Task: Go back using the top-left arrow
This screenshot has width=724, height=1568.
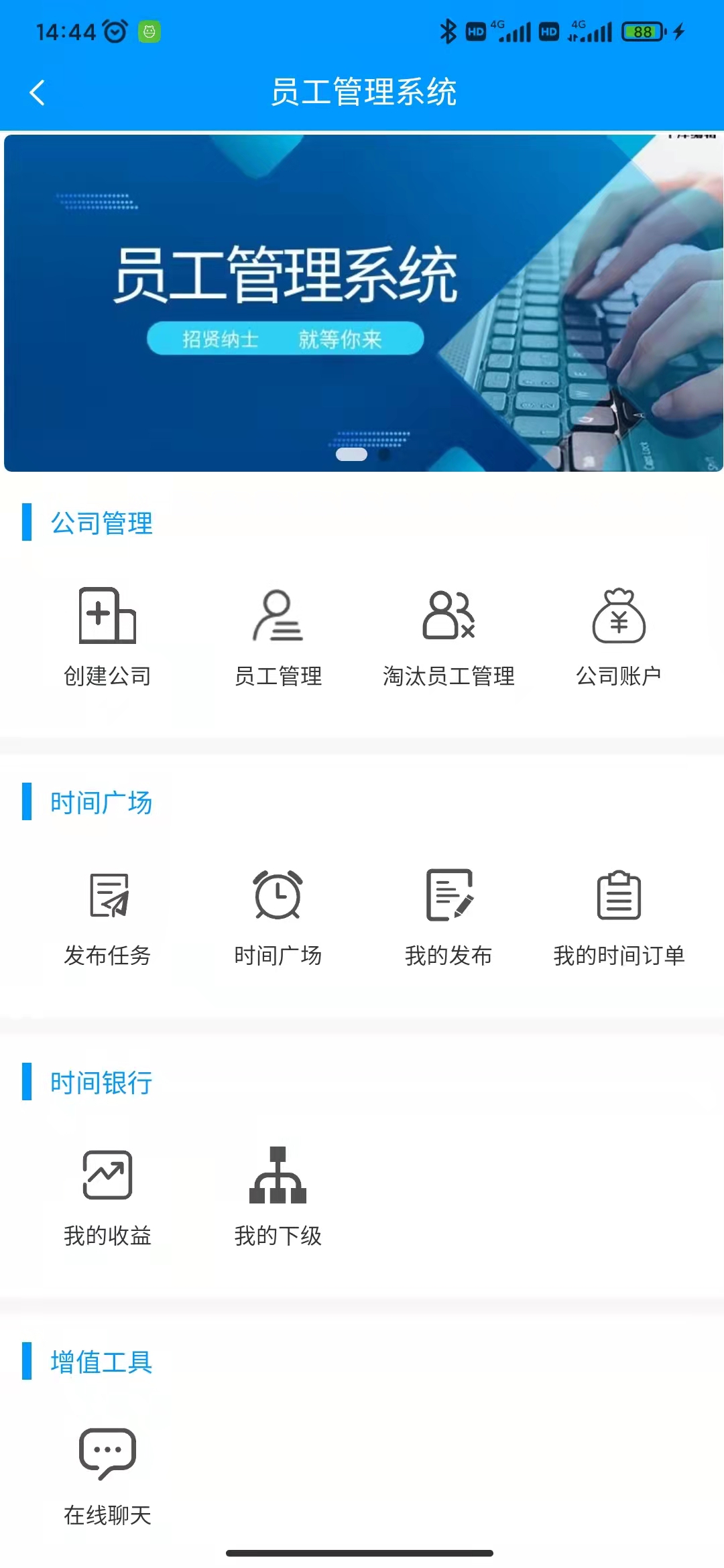Action: (x=38, y=92)
